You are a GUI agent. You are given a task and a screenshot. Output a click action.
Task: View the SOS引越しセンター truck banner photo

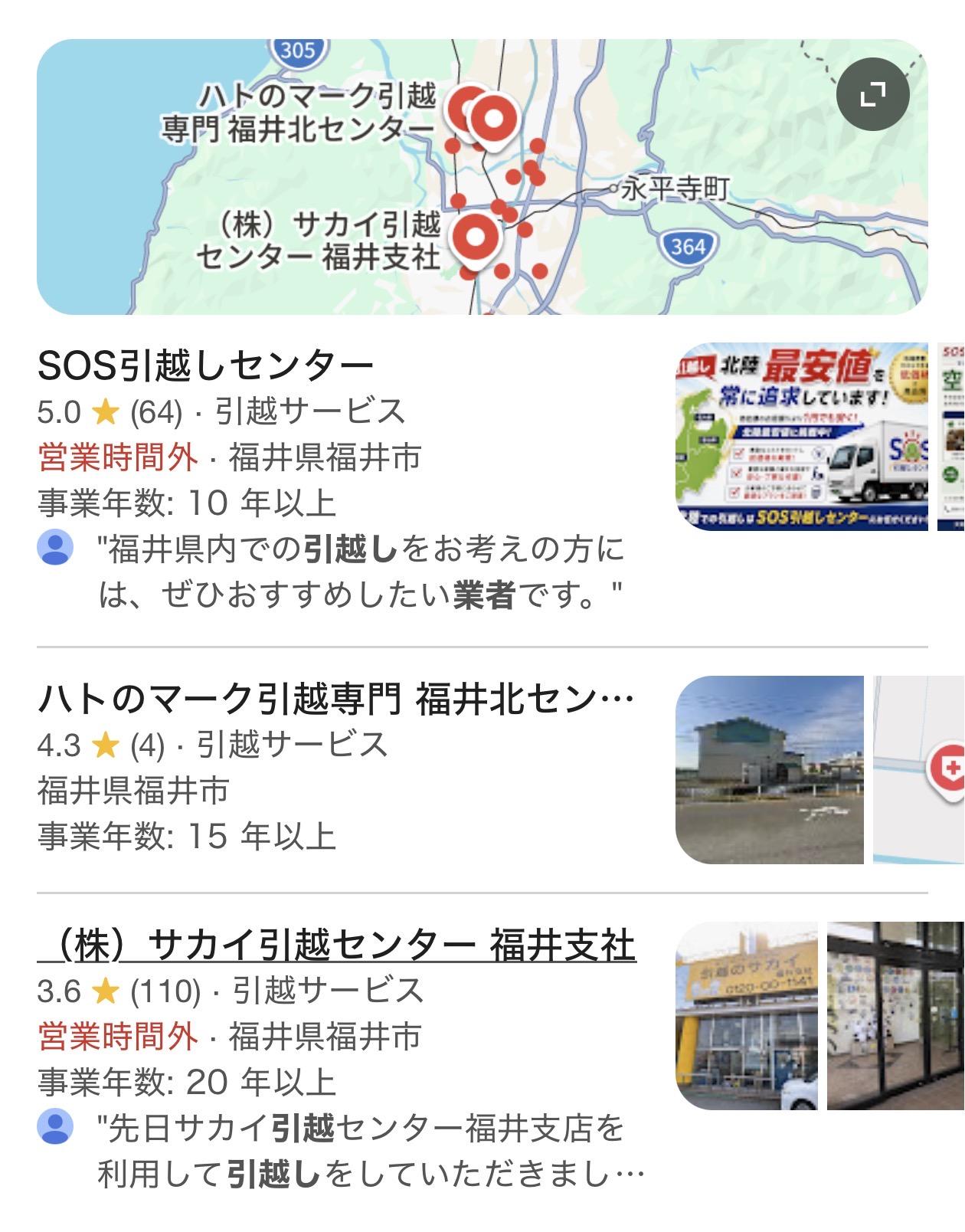point(801,436)
